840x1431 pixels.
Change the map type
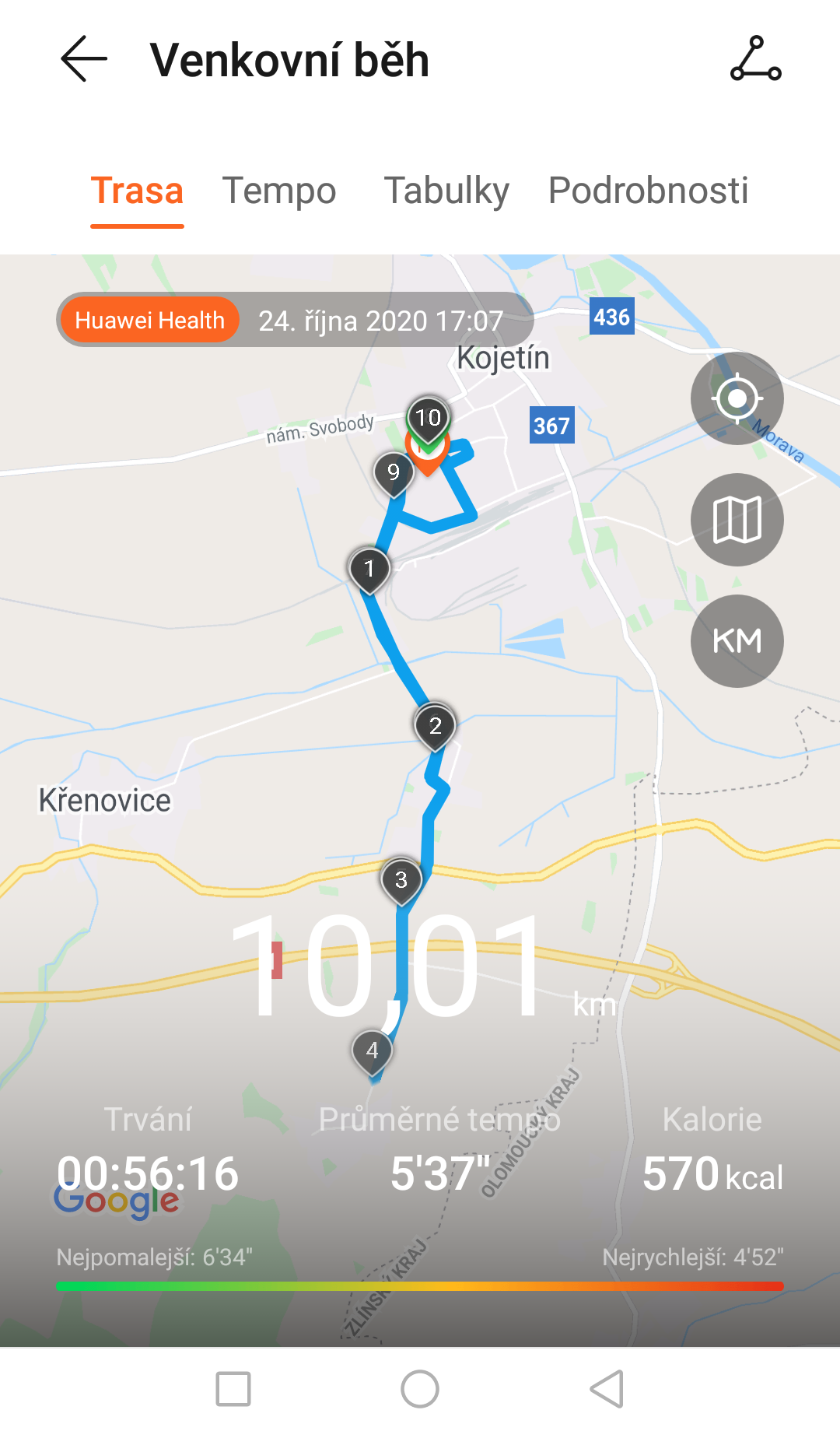pos(737,520)
